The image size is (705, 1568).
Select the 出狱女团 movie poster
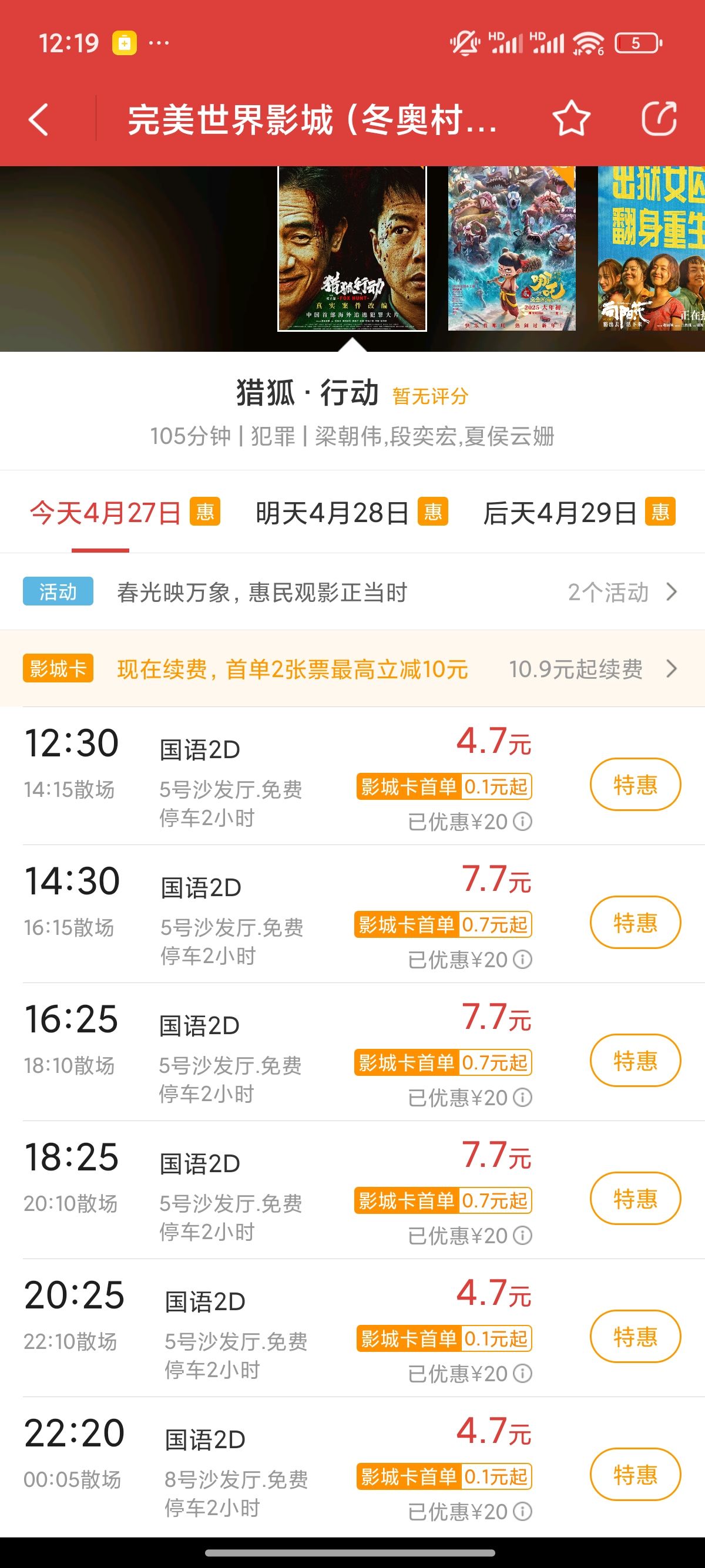pyautogui.click(x=652, y=249)
